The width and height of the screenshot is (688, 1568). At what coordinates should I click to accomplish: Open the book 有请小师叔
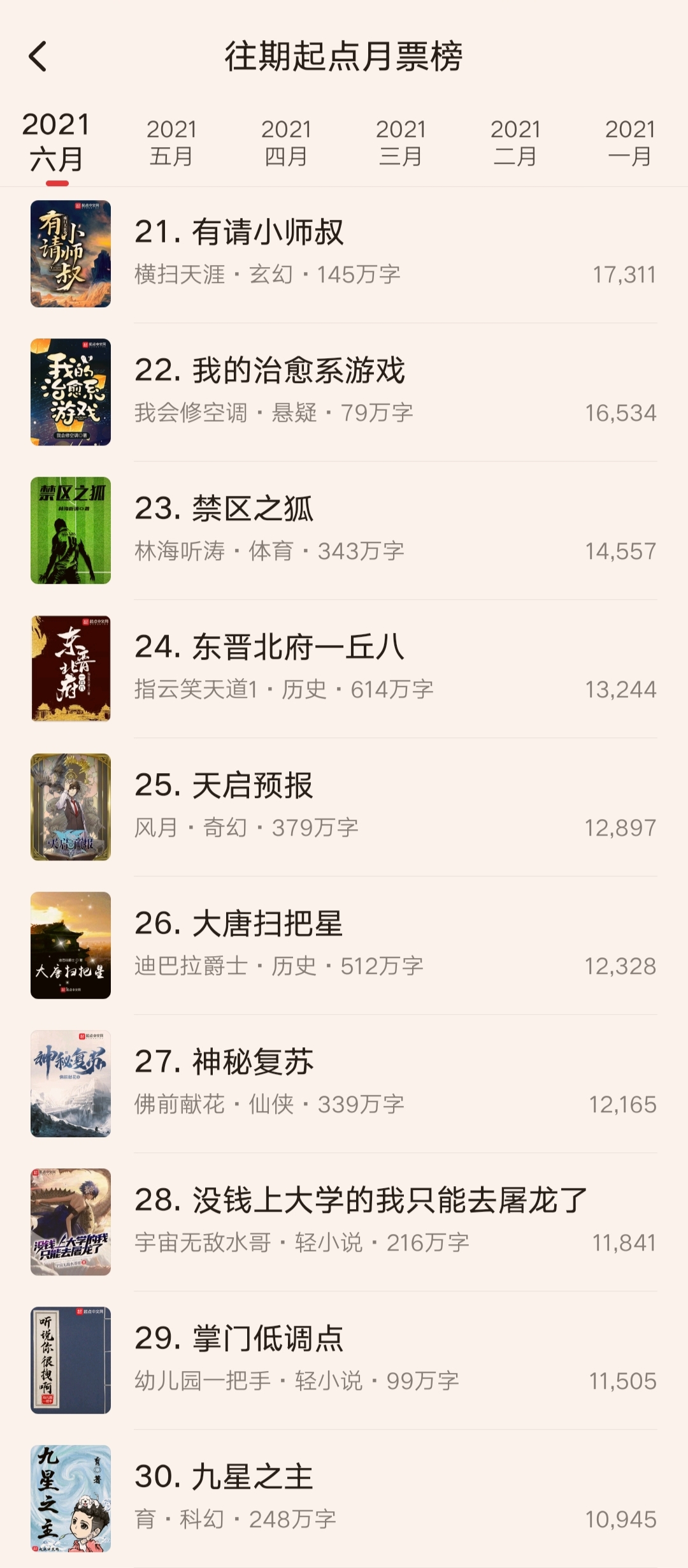pyautogui.click(x=344, y=254)
